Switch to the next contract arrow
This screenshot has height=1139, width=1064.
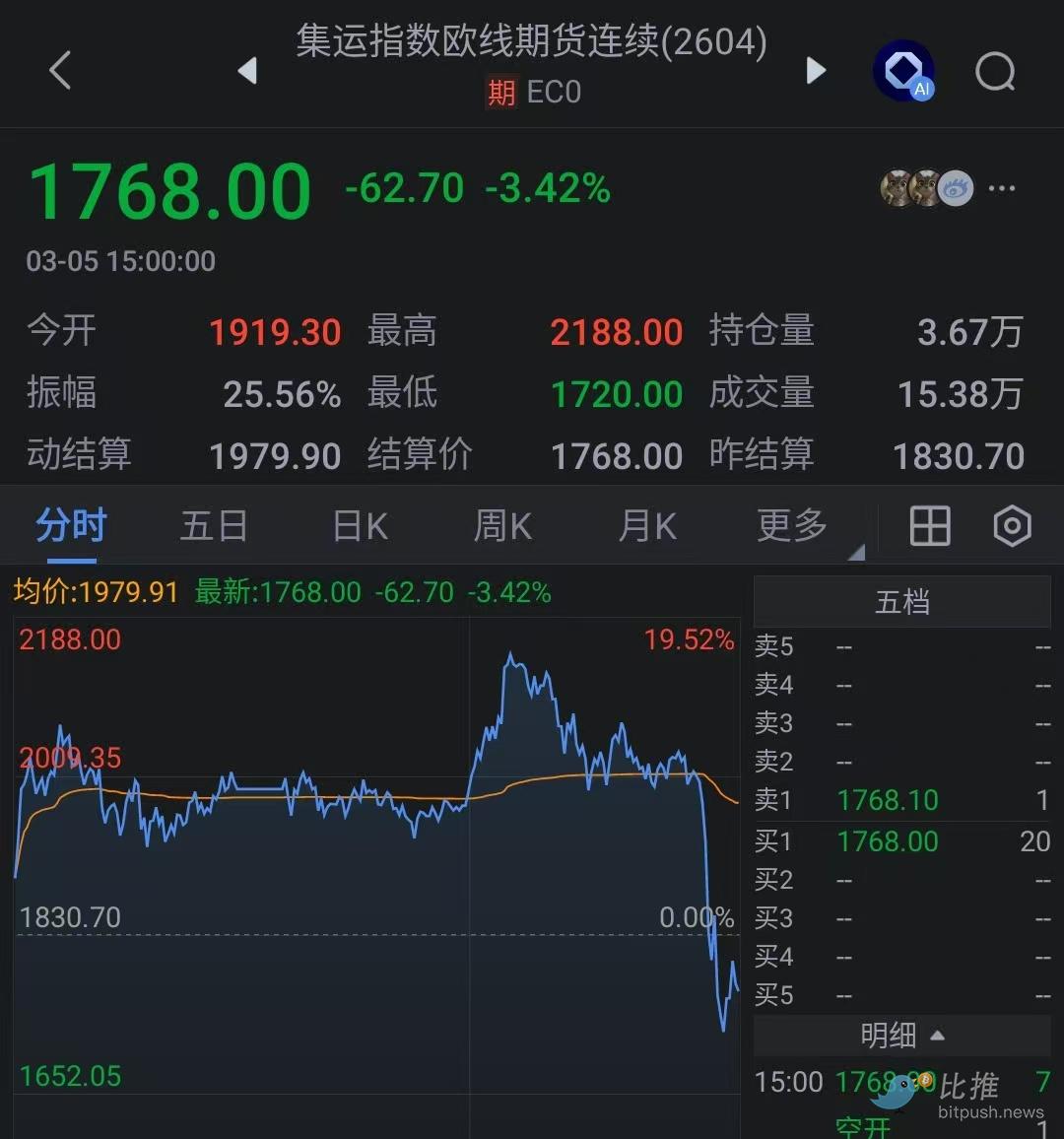click(x=816, y=70)
